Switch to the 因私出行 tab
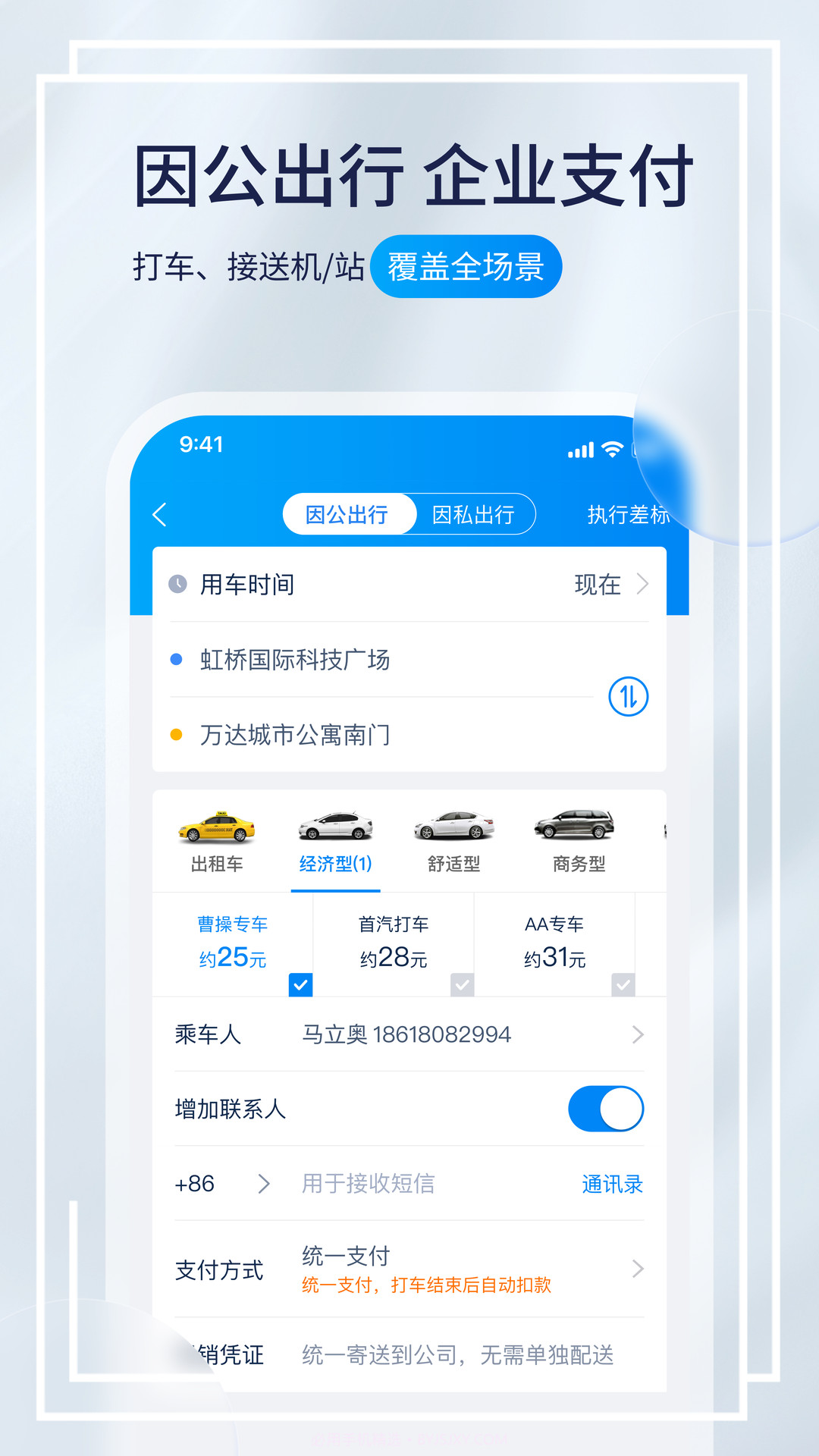 coord(474,514)
